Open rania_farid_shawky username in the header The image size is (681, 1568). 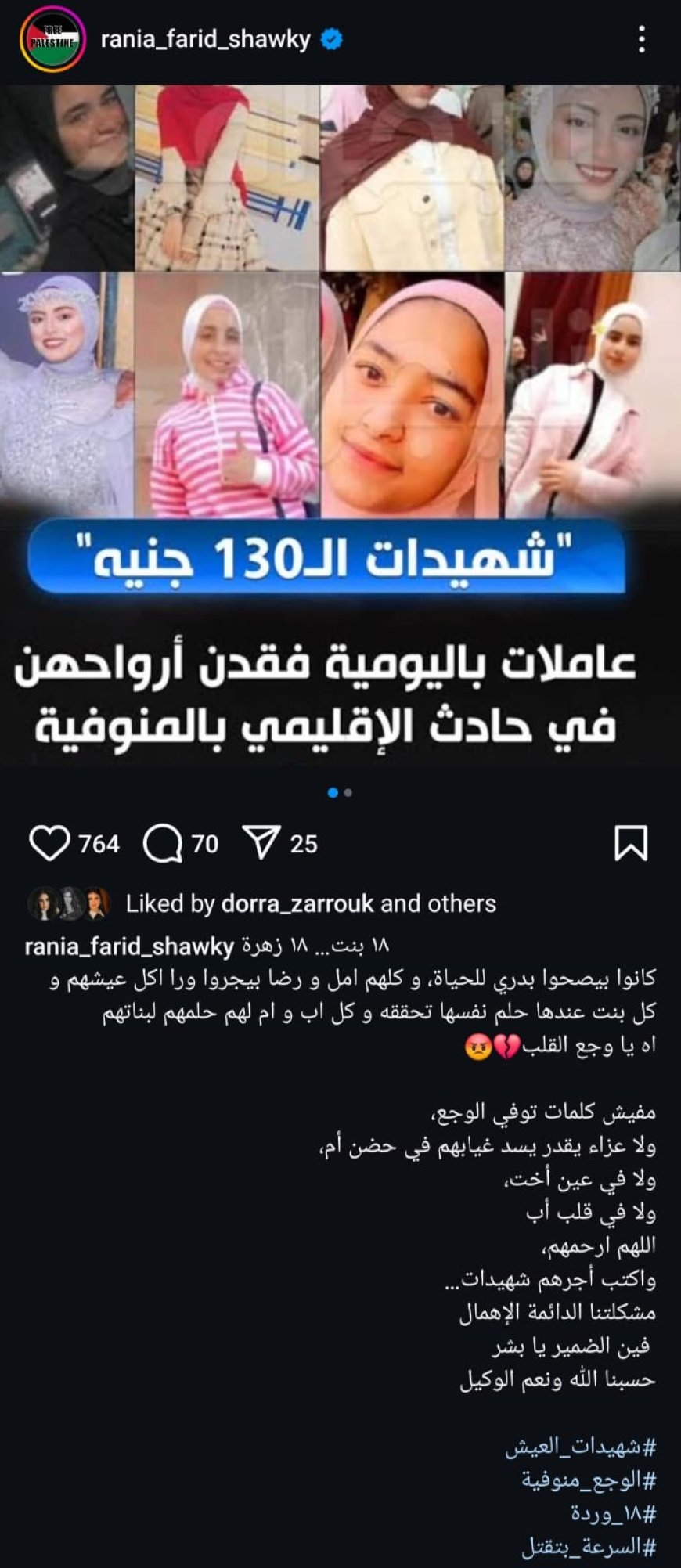[206, 39]
